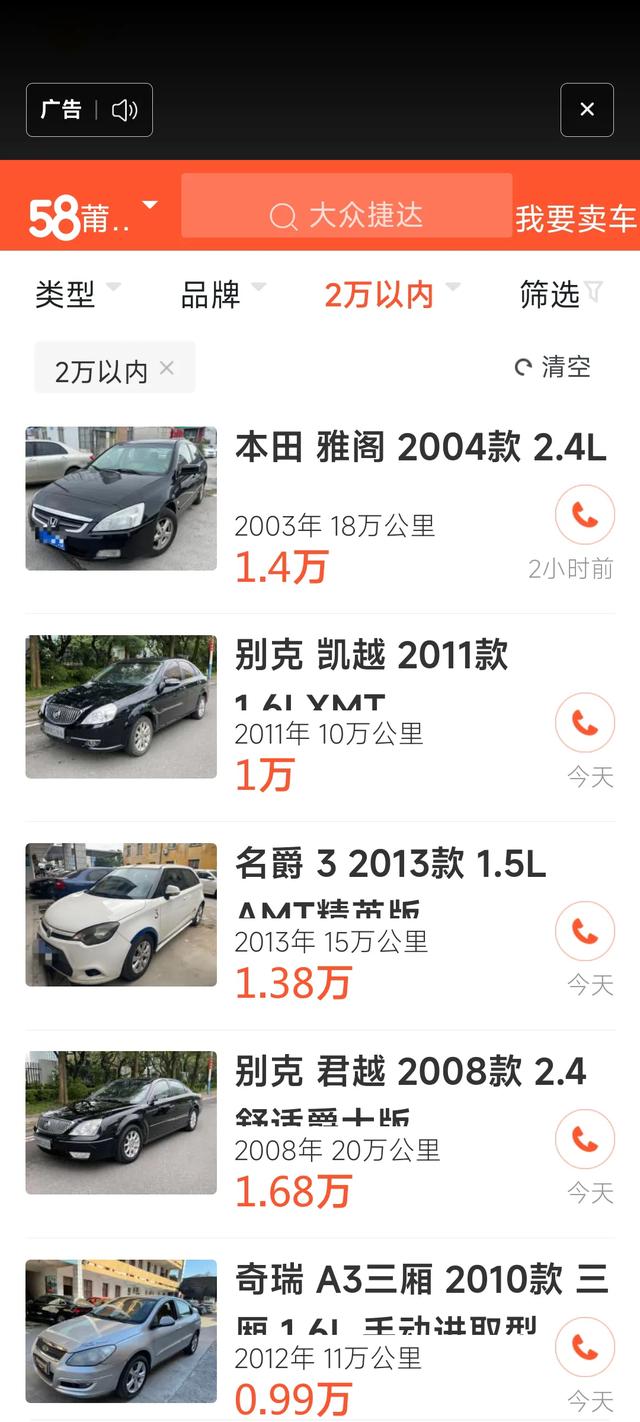Expand the 品牌 brand dropdown
Screen dimensions: 640x1422
pyautogui.click(x=222, y=294)
